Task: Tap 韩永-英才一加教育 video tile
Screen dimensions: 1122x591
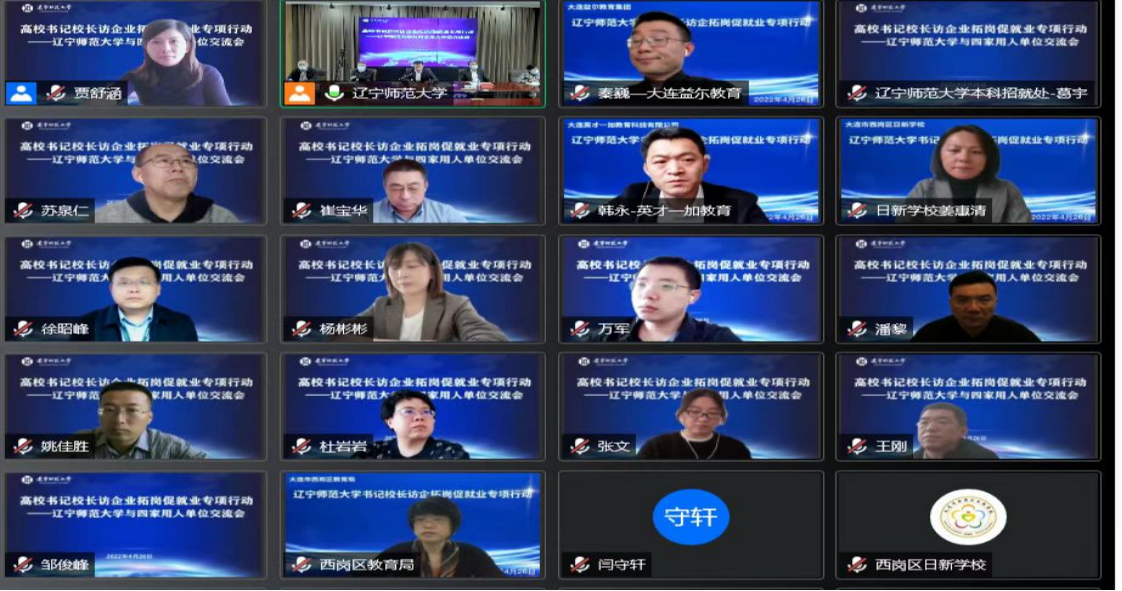Action: pos(691,170)
